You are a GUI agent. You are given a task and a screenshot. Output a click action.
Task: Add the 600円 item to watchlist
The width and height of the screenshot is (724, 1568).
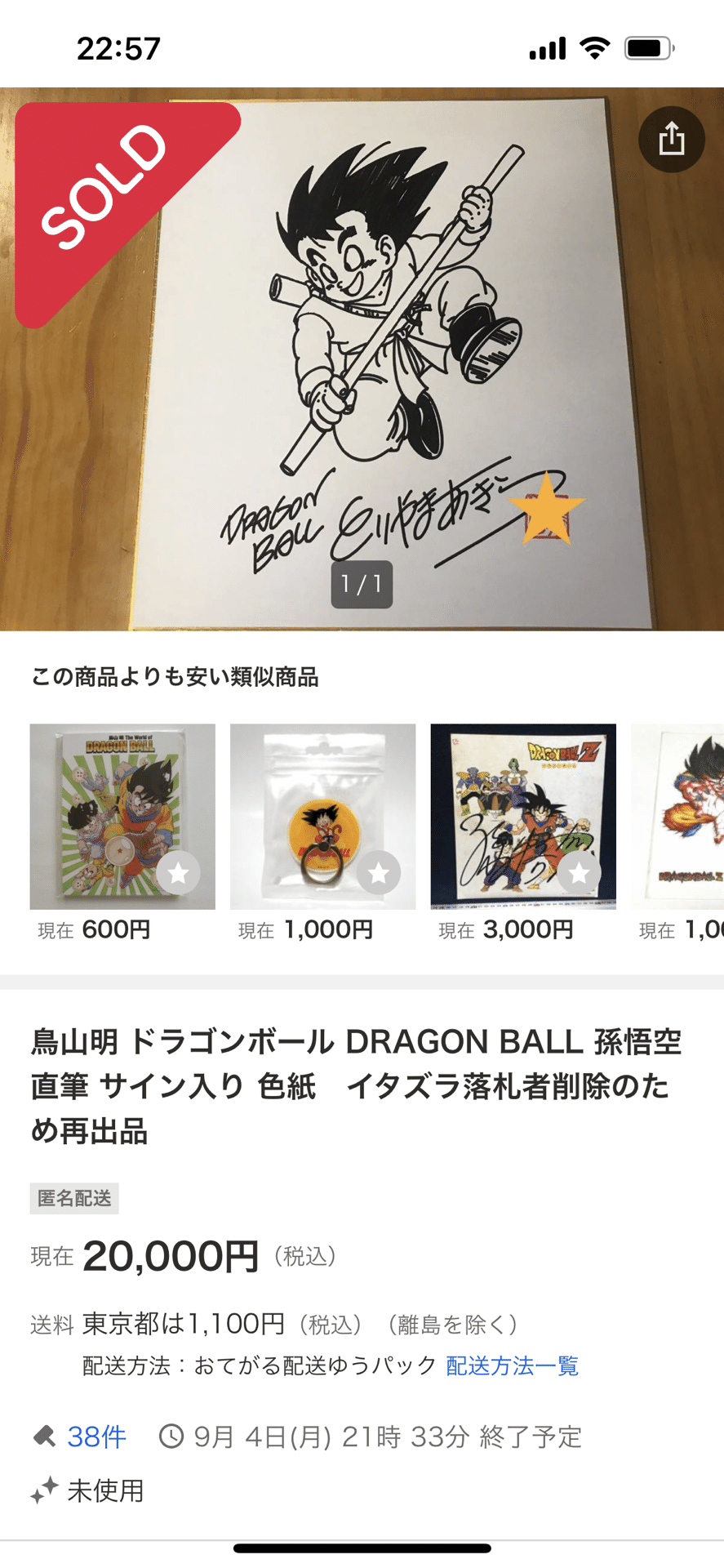pos(178,873)
